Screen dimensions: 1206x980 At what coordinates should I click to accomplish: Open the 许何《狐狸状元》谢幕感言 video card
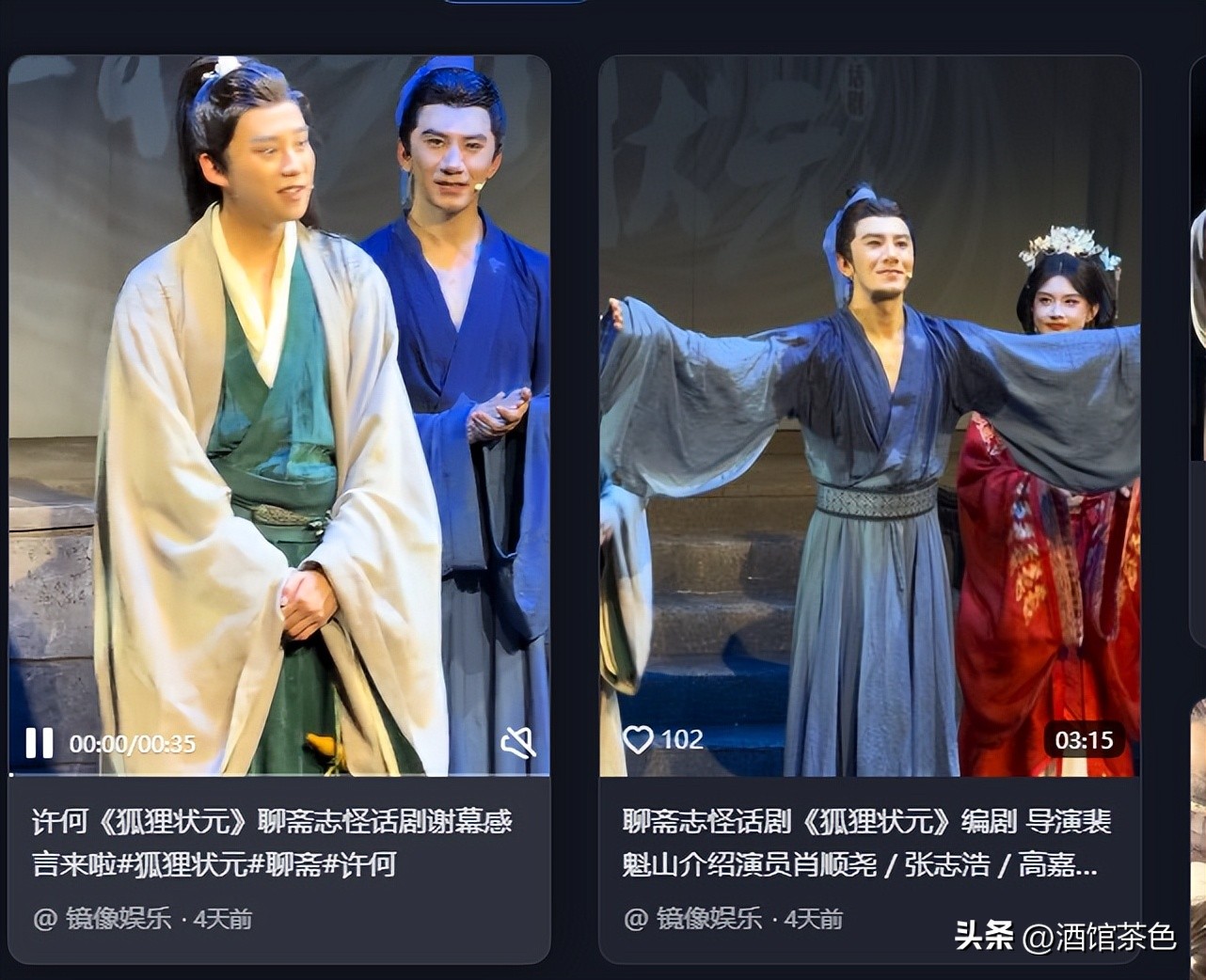pyautogui.click(x=273, y=843)
